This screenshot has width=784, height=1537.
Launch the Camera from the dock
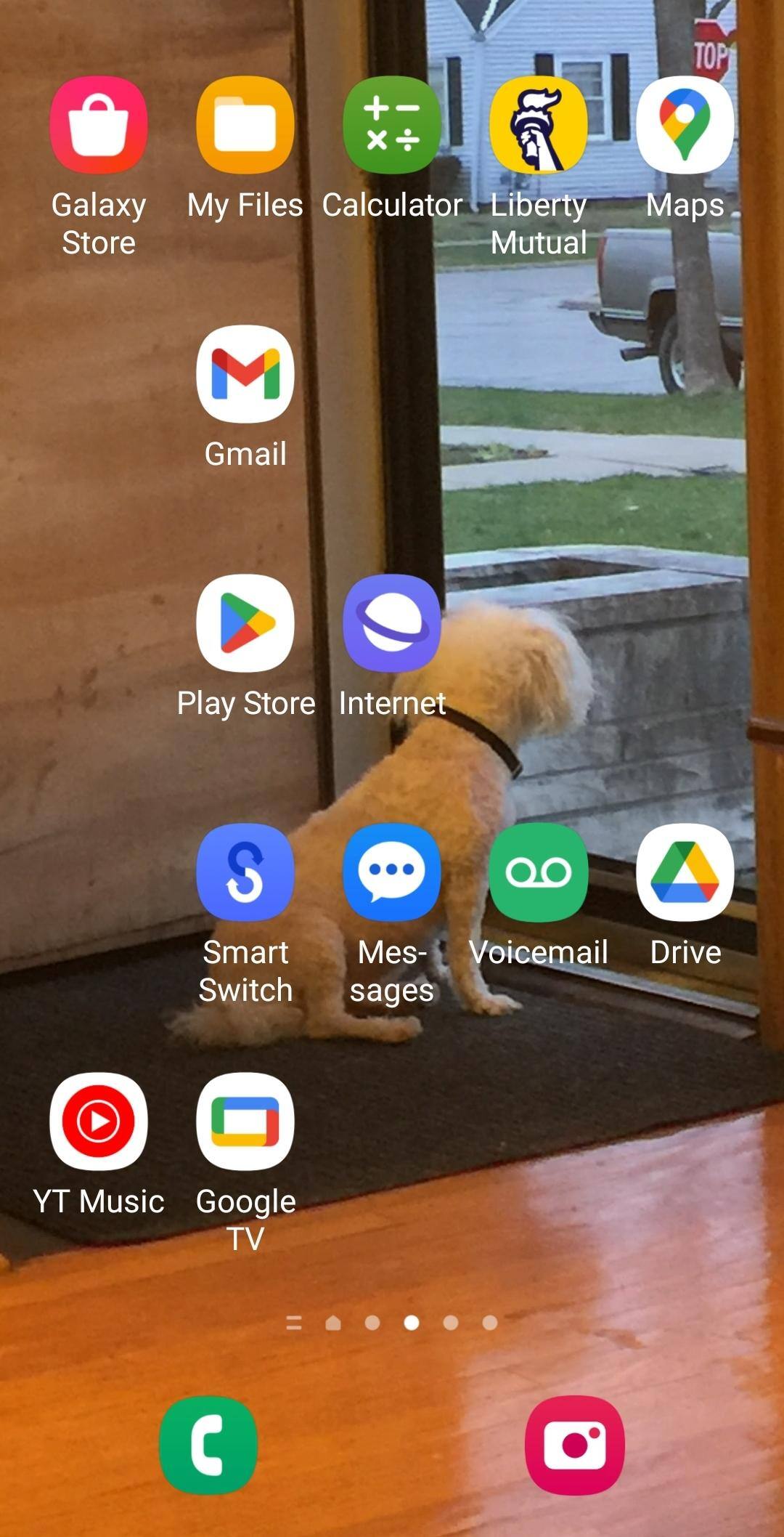[575, 1445]
